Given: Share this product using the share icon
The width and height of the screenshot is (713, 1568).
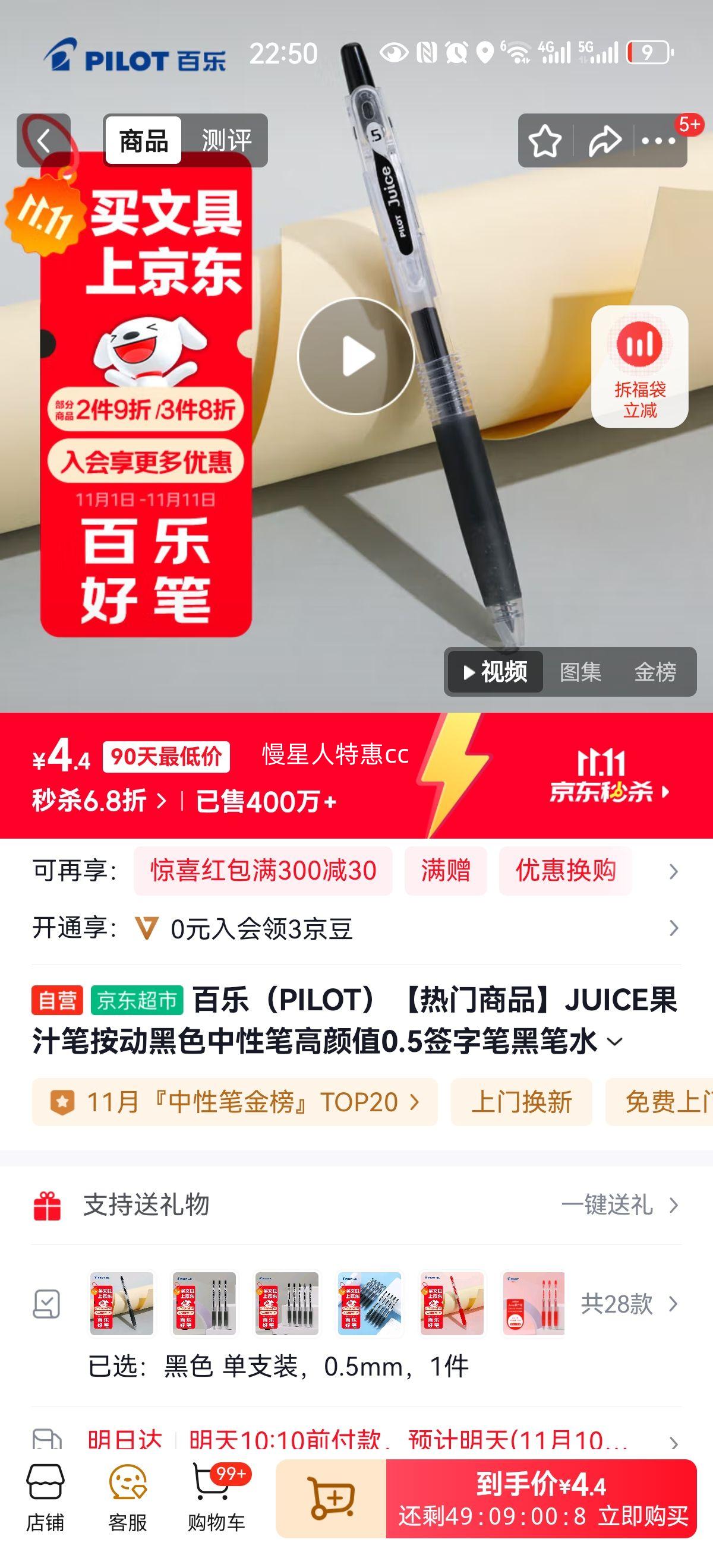Looking at the screenshot, I should 605,140.
